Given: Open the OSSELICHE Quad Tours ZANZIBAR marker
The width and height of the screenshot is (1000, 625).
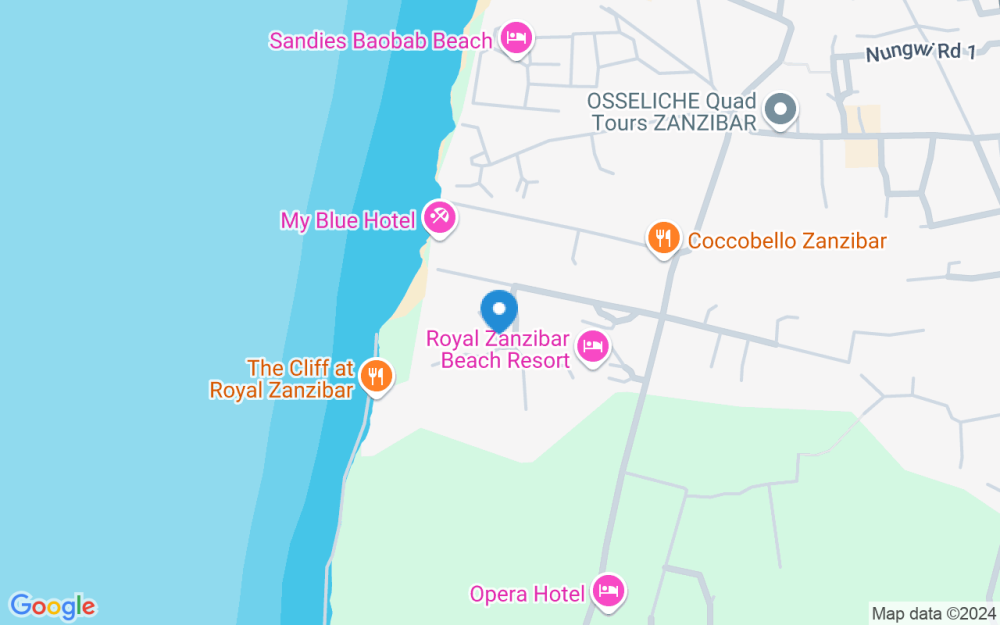Looking at the screenshot, I should click(x=780, y=110).
